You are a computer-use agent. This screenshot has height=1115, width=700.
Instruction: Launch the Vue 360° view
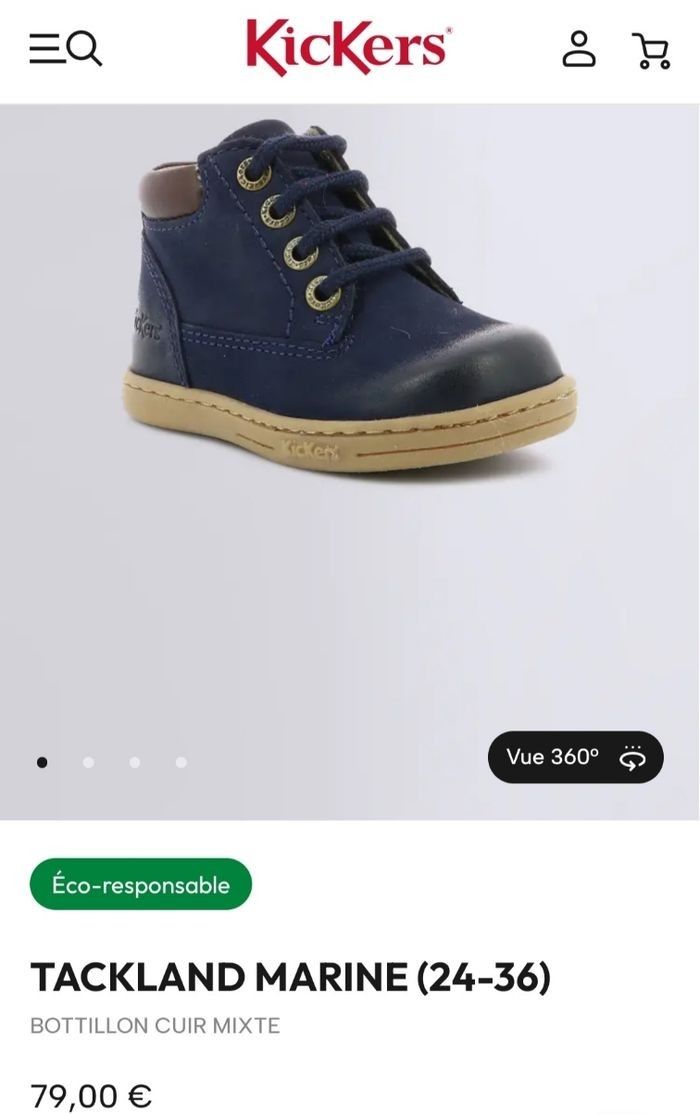coord(575,757)
